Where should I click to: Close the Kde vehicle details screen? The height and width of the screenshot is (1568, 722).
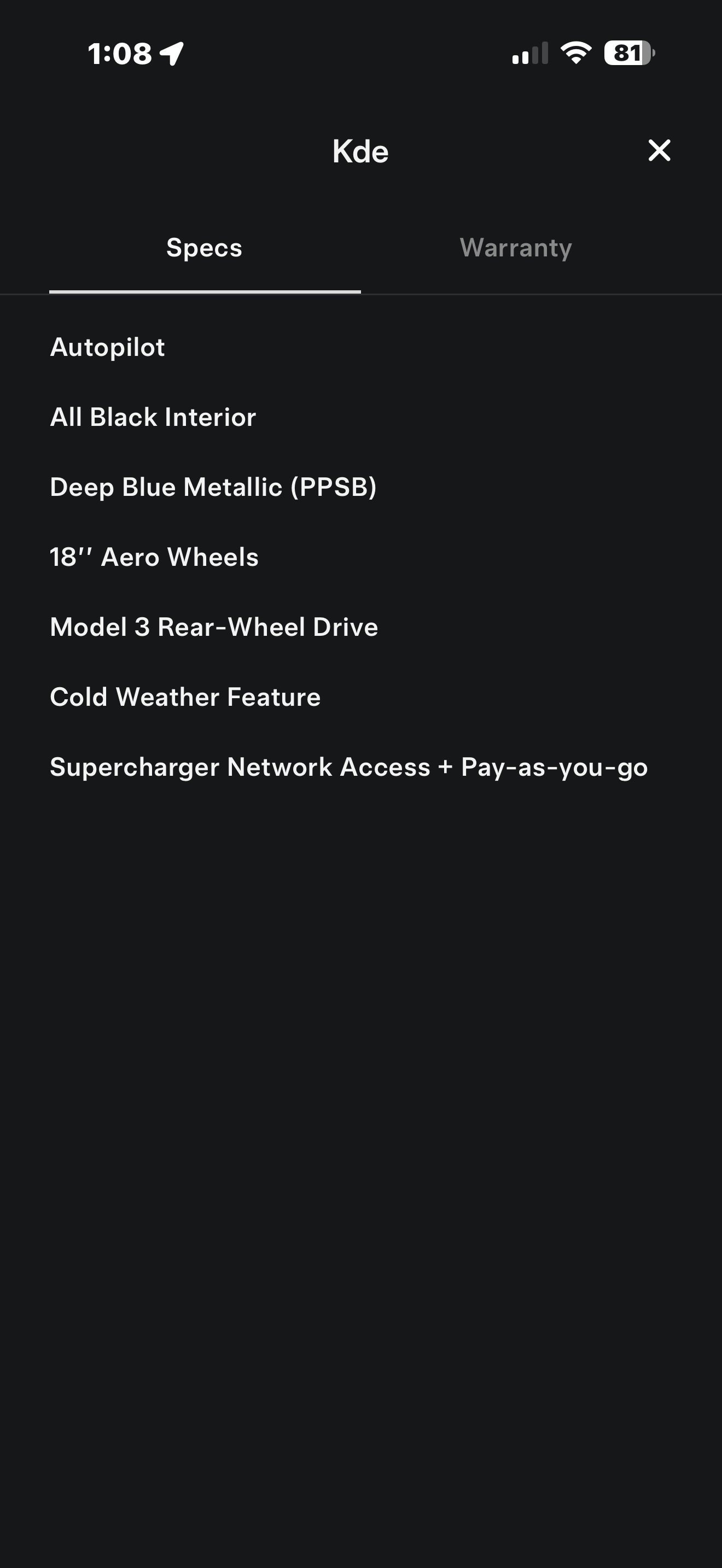659,150
